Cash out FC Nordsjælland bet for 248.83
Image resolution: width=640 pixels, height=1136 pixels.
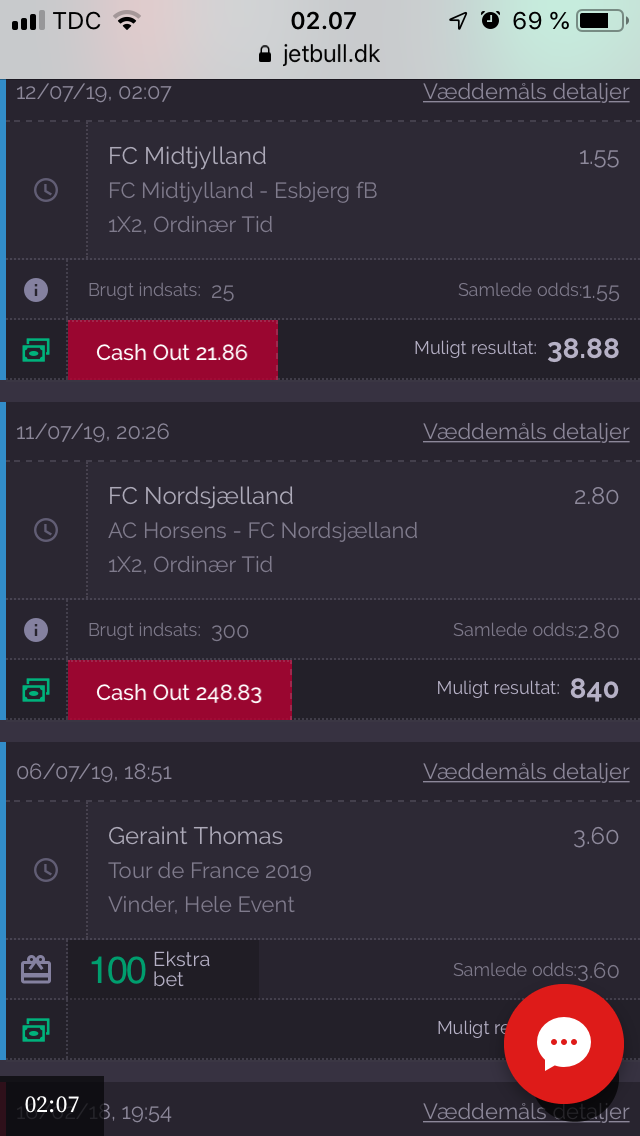pyautogui.click(x=180, y=690)
